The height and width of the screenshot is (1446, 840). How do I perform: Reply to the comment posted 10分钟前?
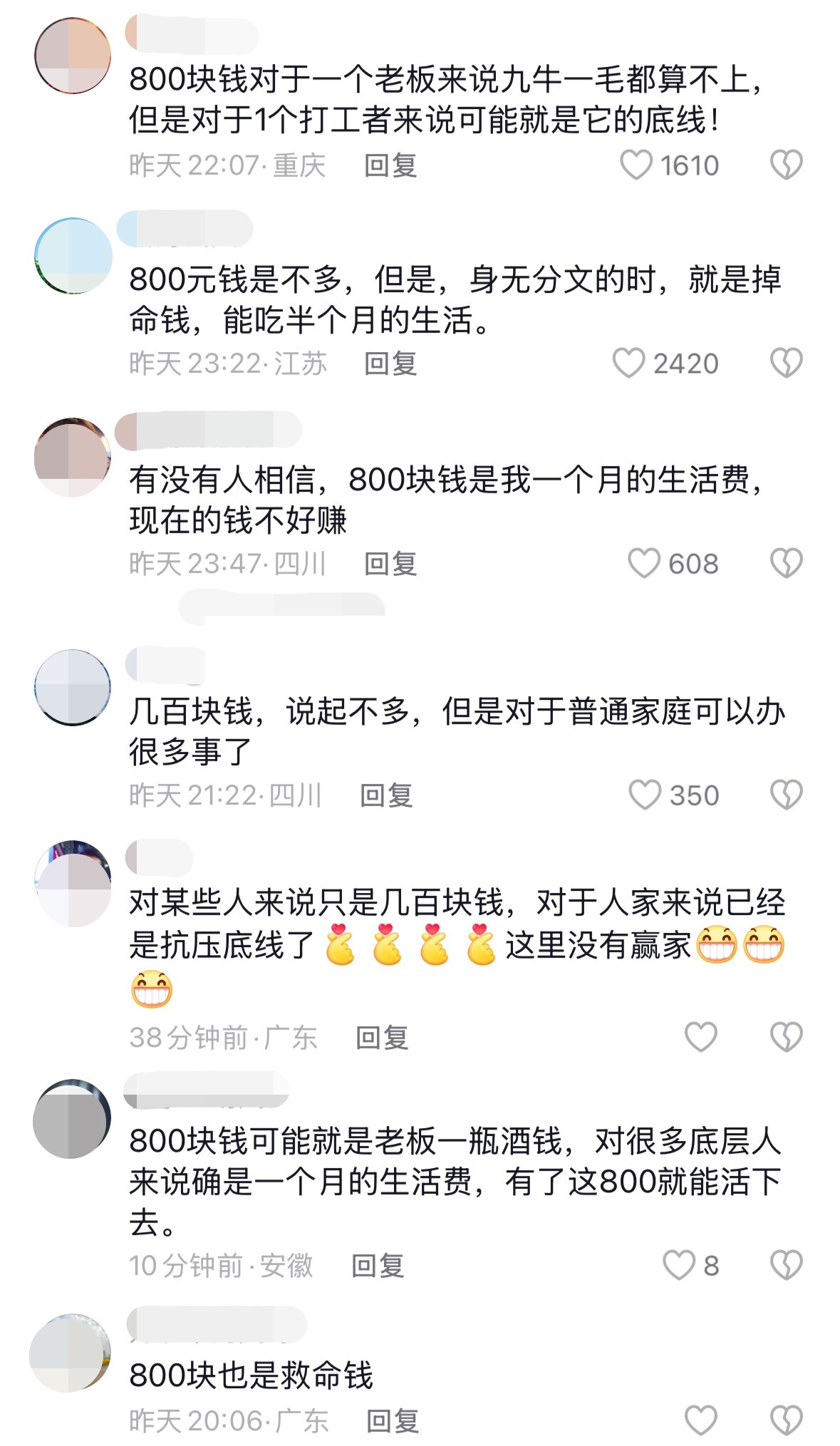tap(378, 1266)
